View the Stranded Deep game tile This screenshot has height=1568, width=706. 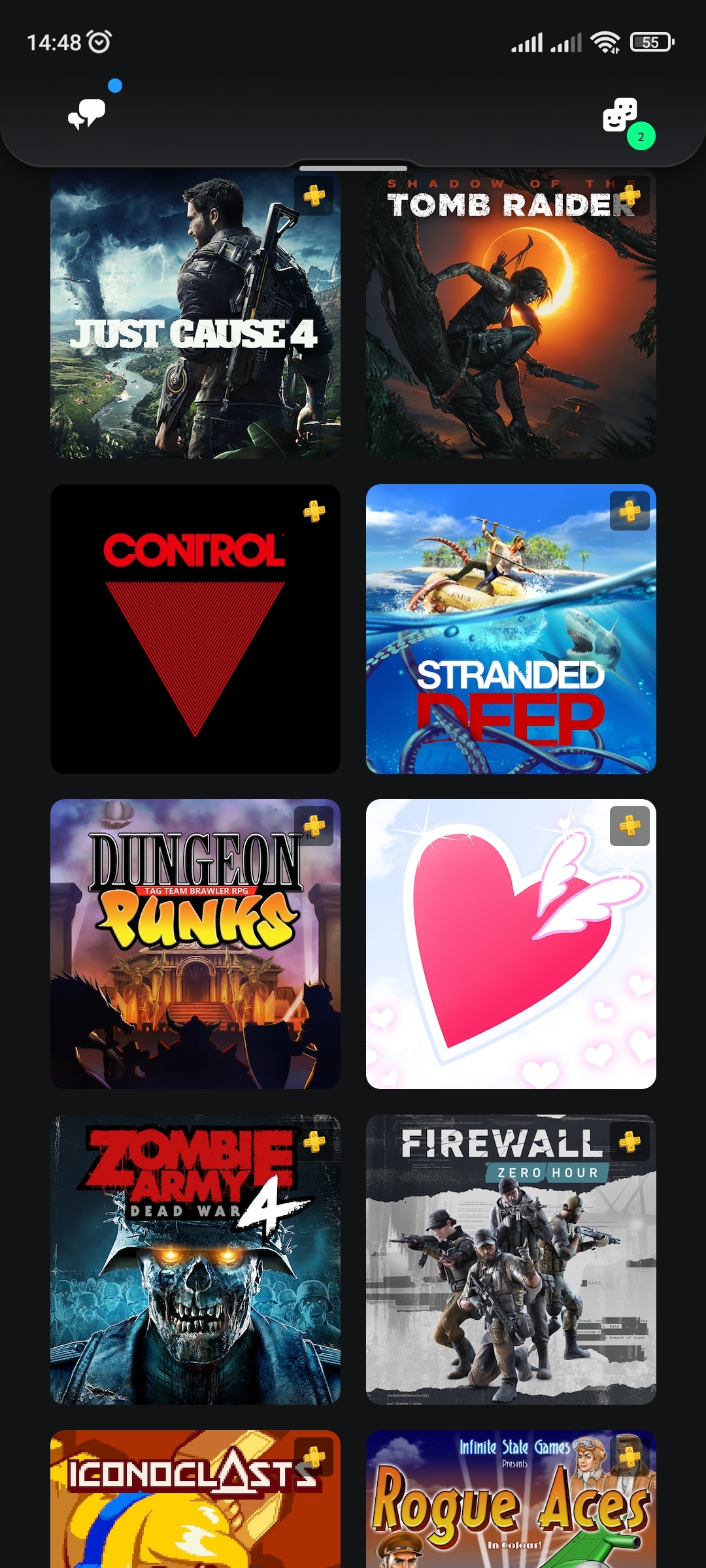[511, 629]
